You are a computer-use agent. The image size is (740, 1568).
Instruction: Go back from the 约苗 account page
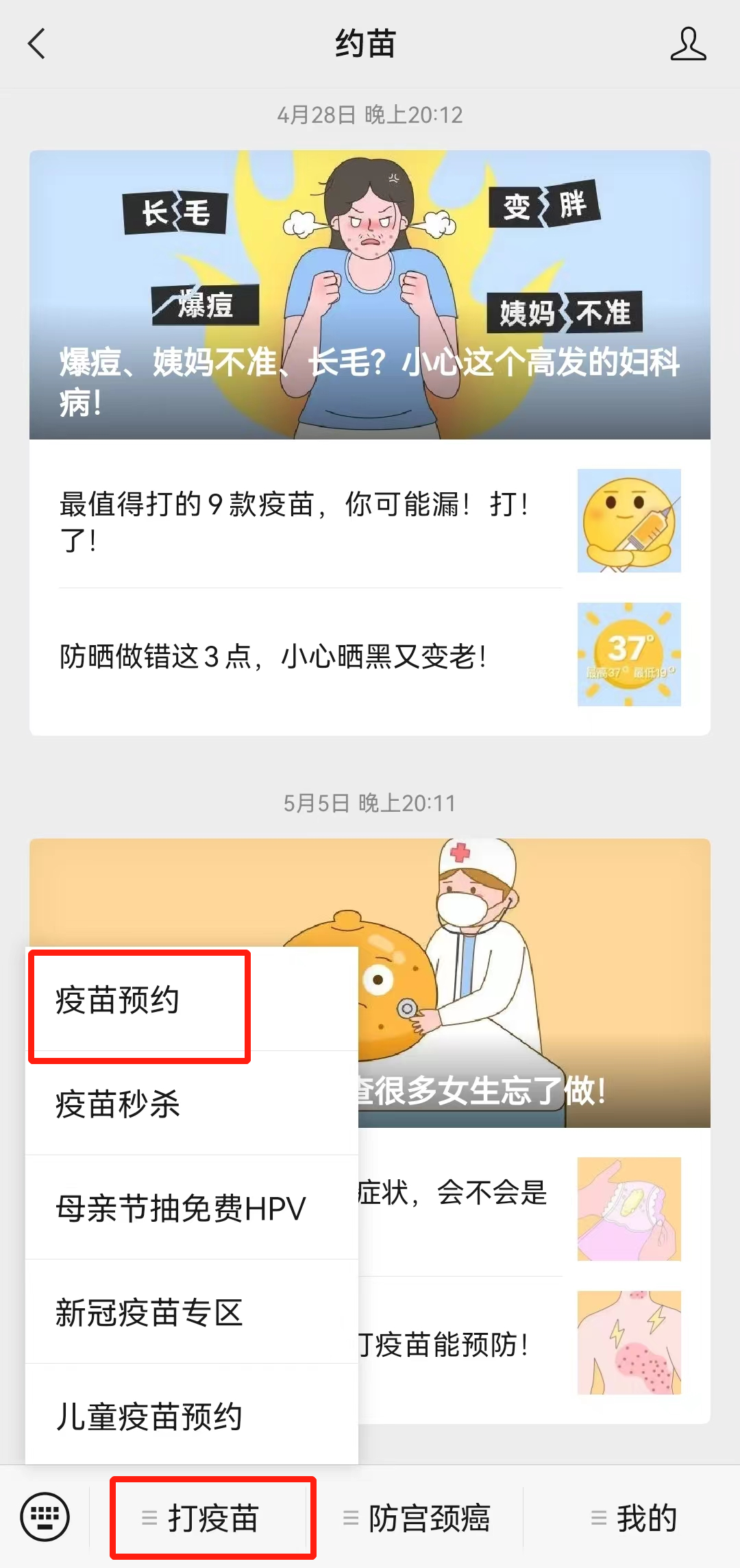[37, 44]
